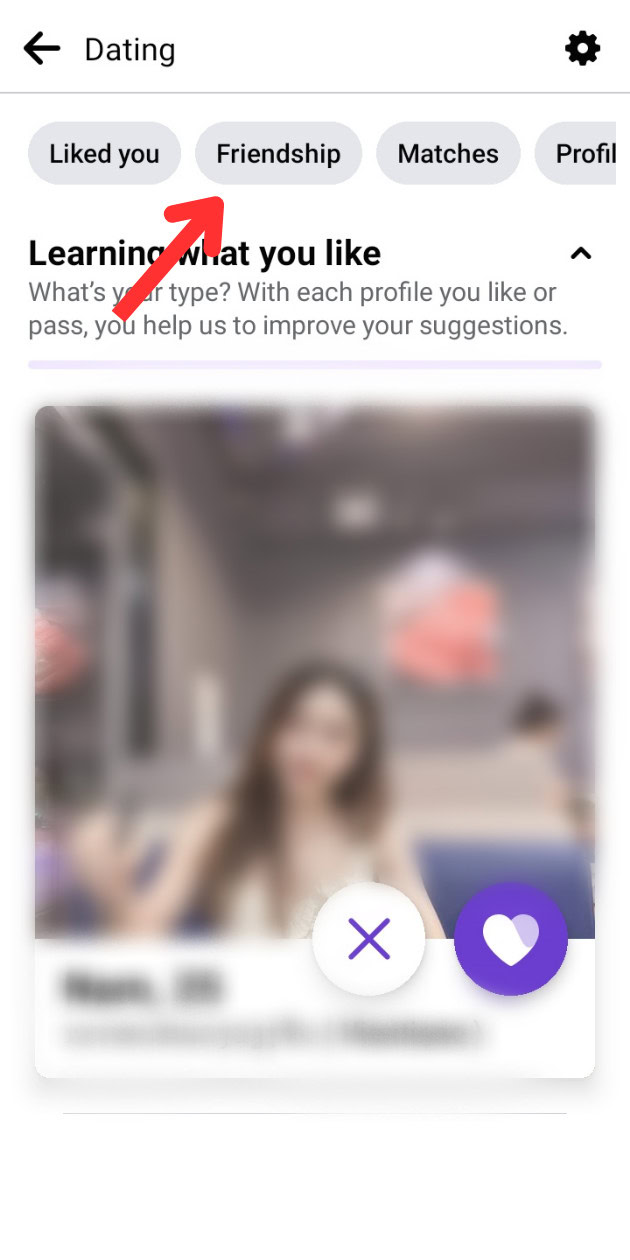Open the Profile chip

(x=583, y=154)
